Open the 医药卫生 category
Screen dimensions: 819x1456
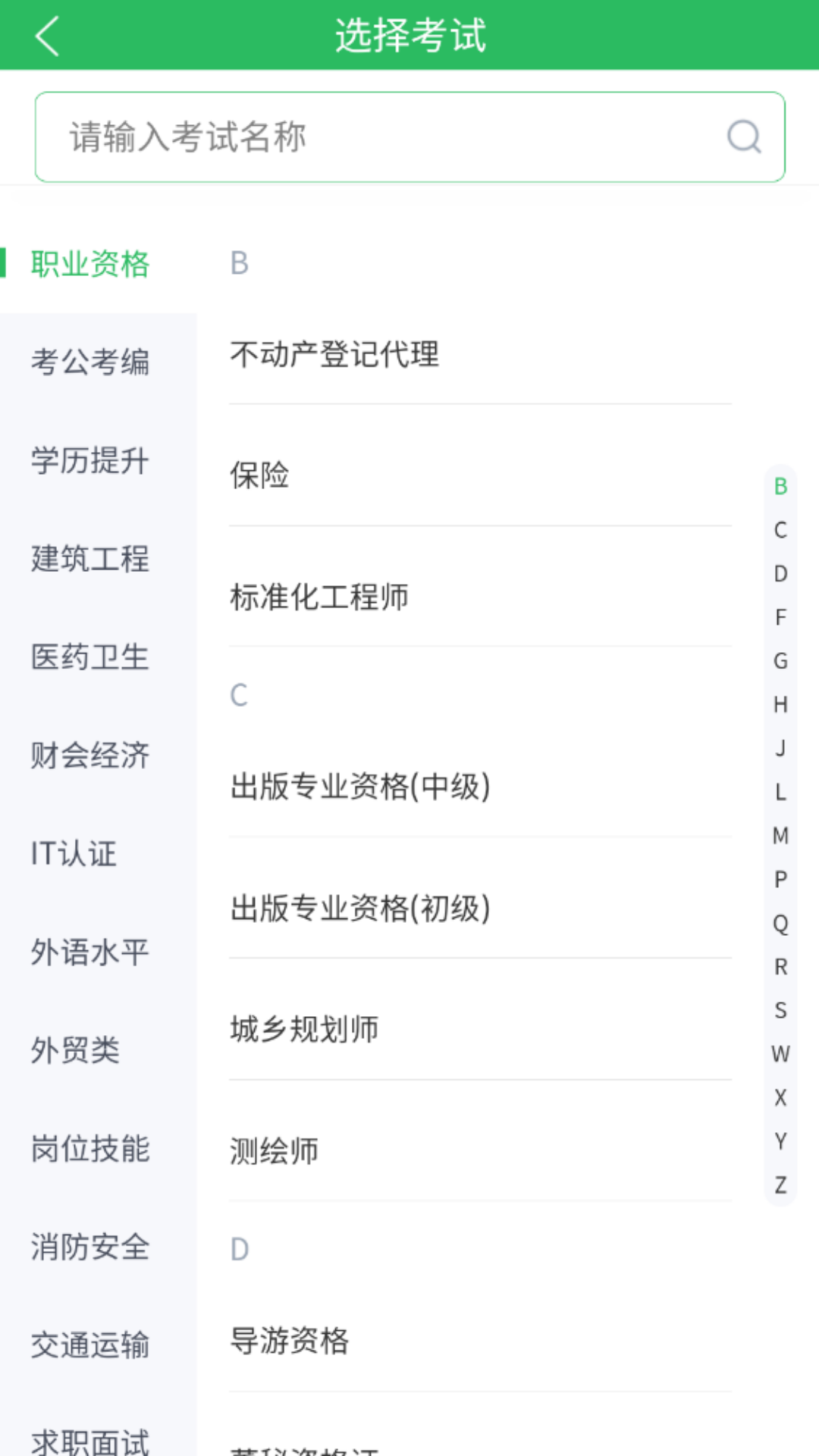pos(90,657)
